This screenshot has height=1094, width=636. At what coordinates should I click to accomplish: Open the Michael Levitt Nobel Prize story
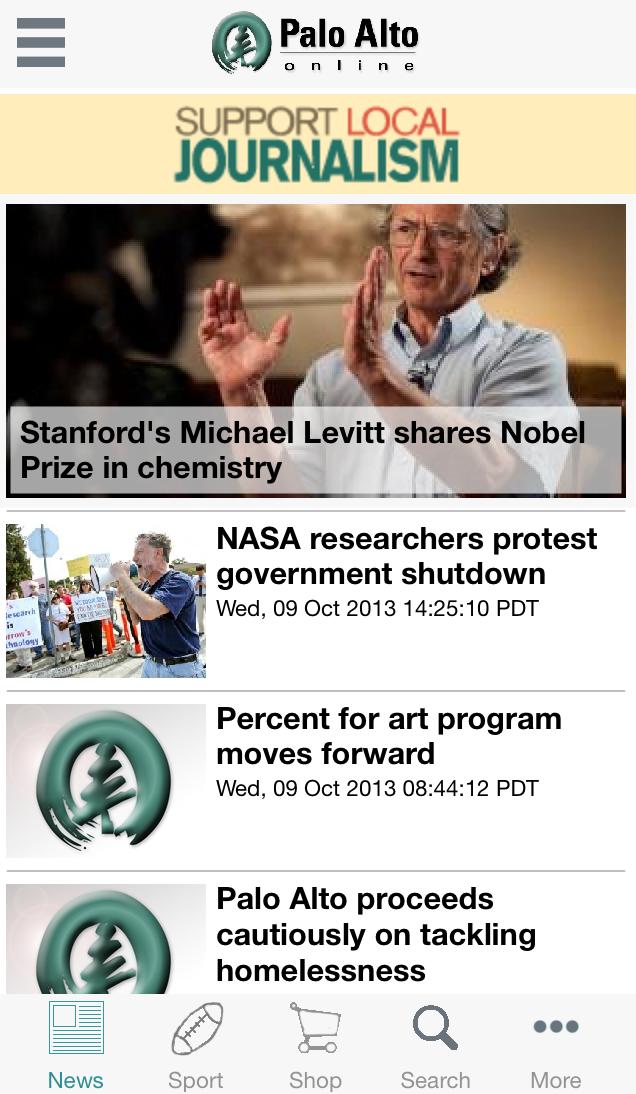tap(316, 351)
